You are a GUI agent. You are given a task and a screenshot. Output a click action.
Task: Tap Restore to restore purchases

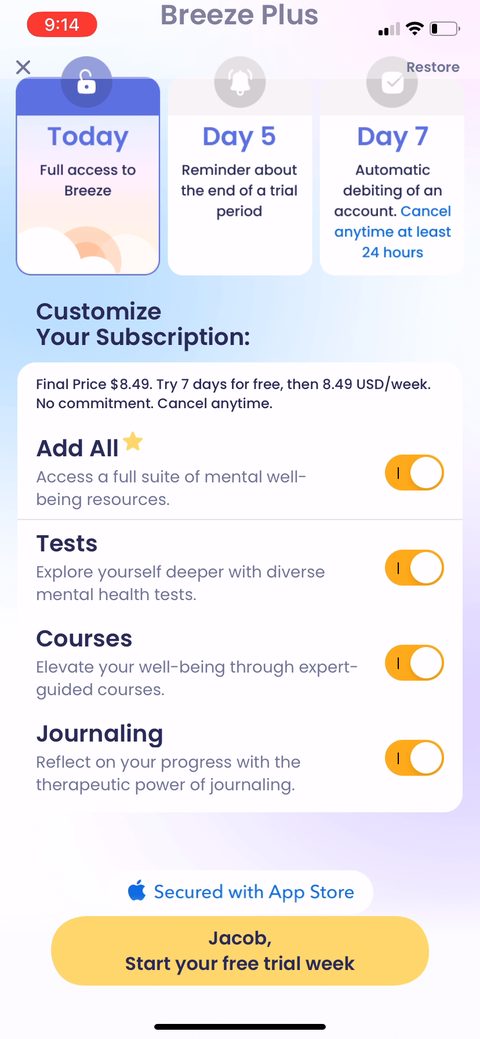432,67
